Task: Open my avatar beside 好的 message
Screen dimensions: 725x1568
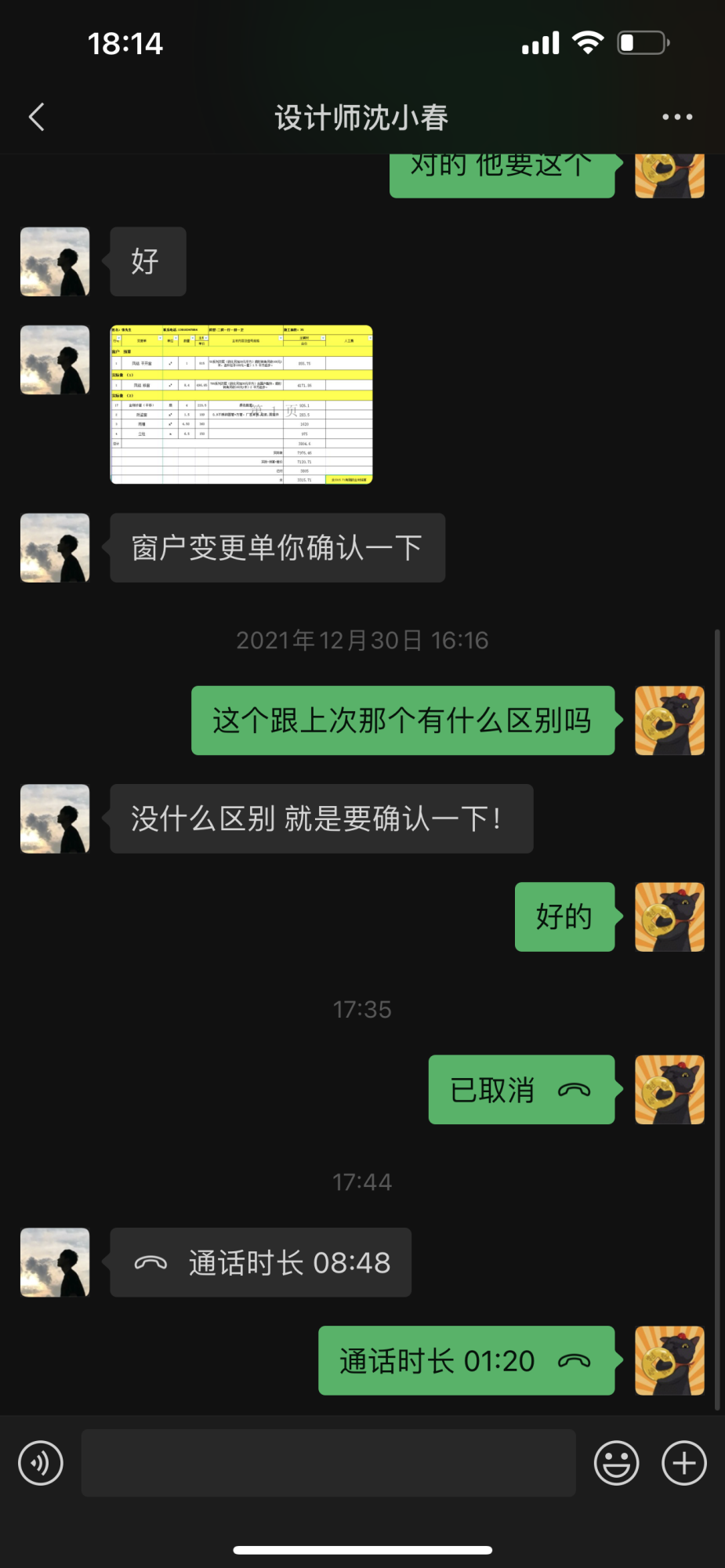Action: pos(669,917)
